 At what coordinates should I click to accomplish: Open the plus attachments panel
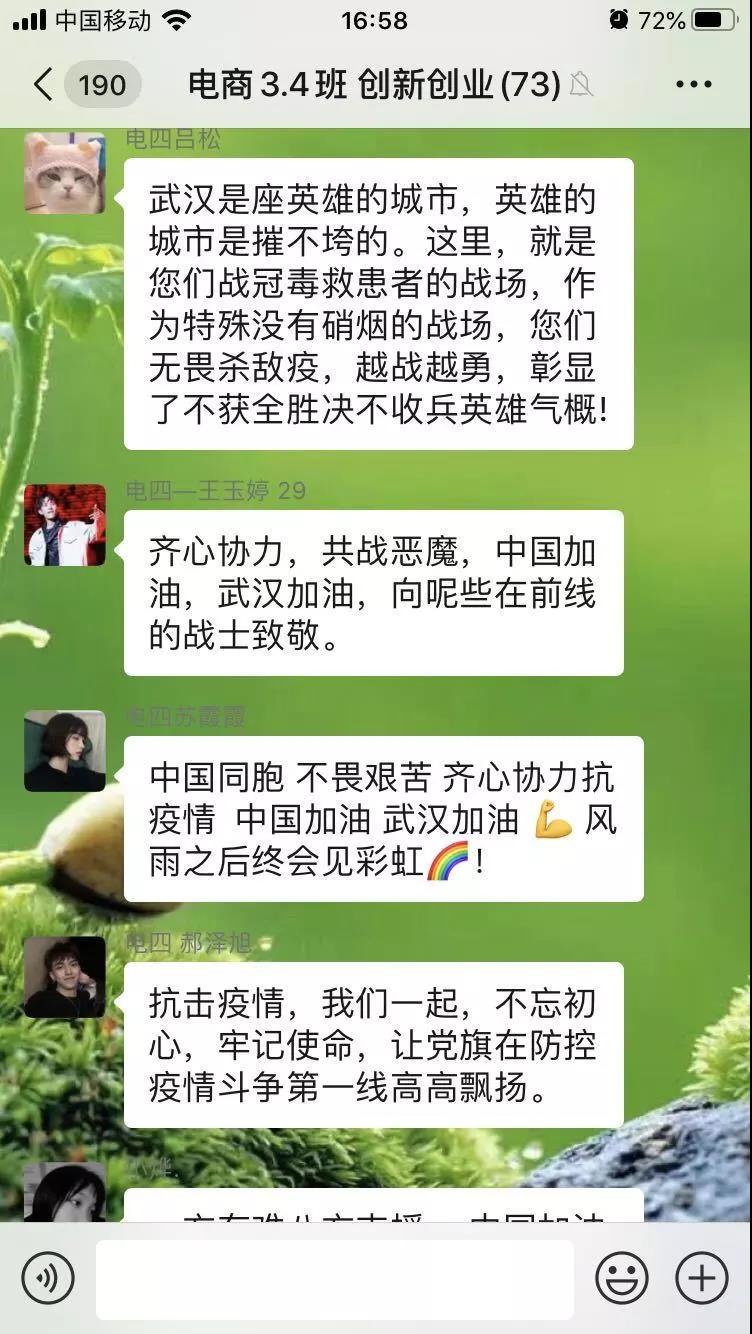[x=701, y=1278]
